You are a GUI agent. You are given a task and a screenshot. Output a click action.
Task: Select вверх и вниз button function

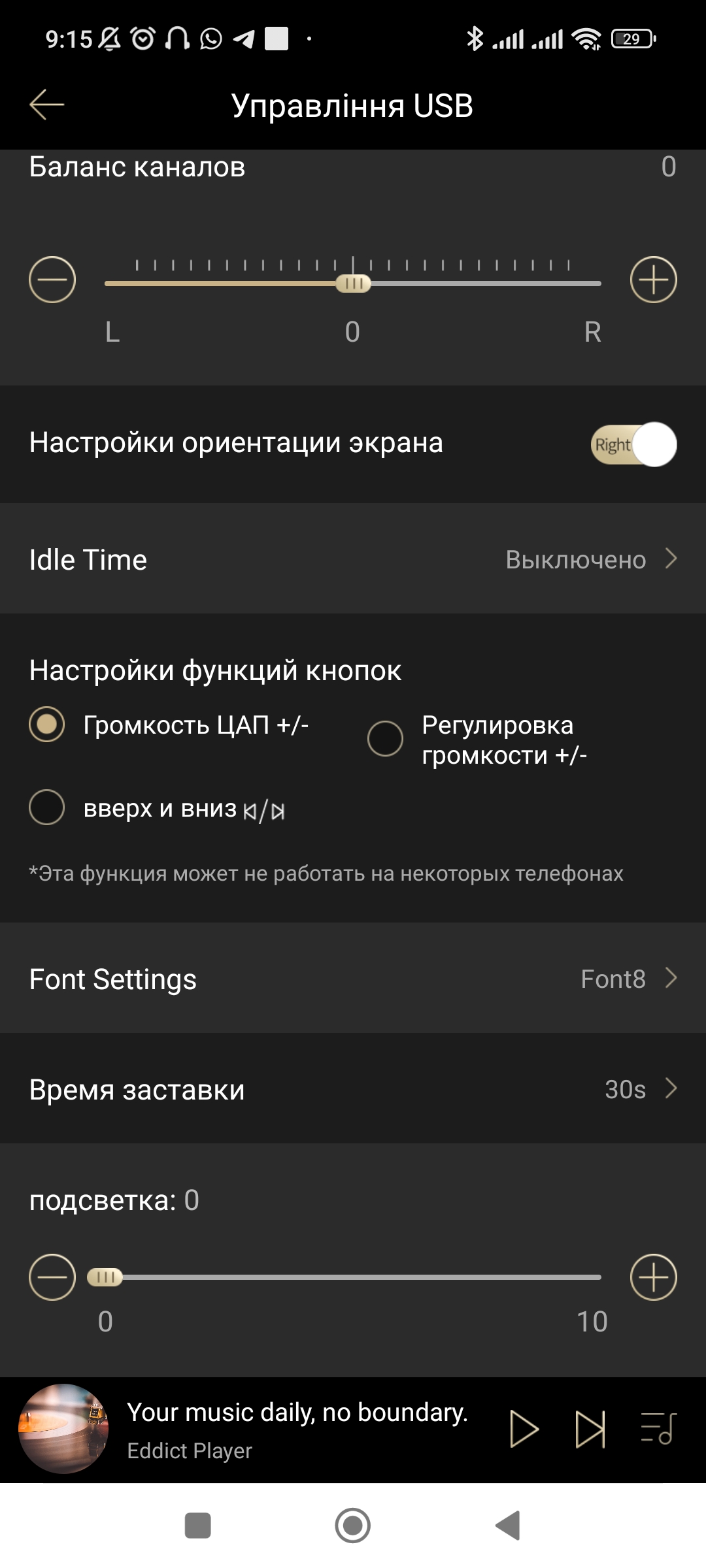tap(47, 808)
